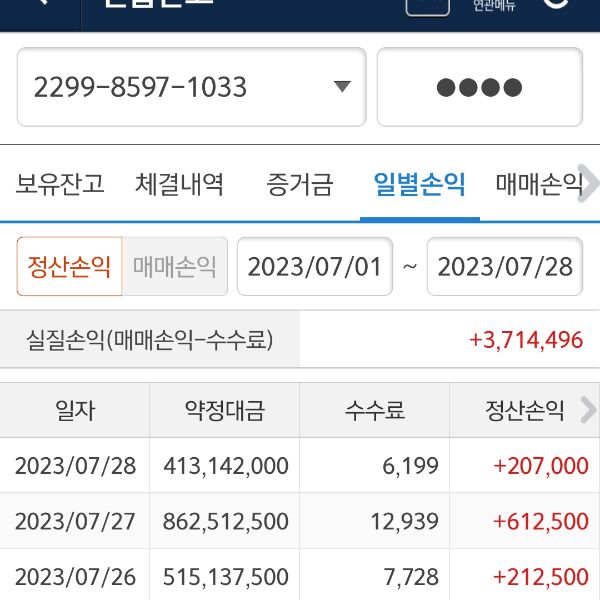Select the 정산손익 segment
The width and height of the screenshot is (600, 600).
[69, 266]
